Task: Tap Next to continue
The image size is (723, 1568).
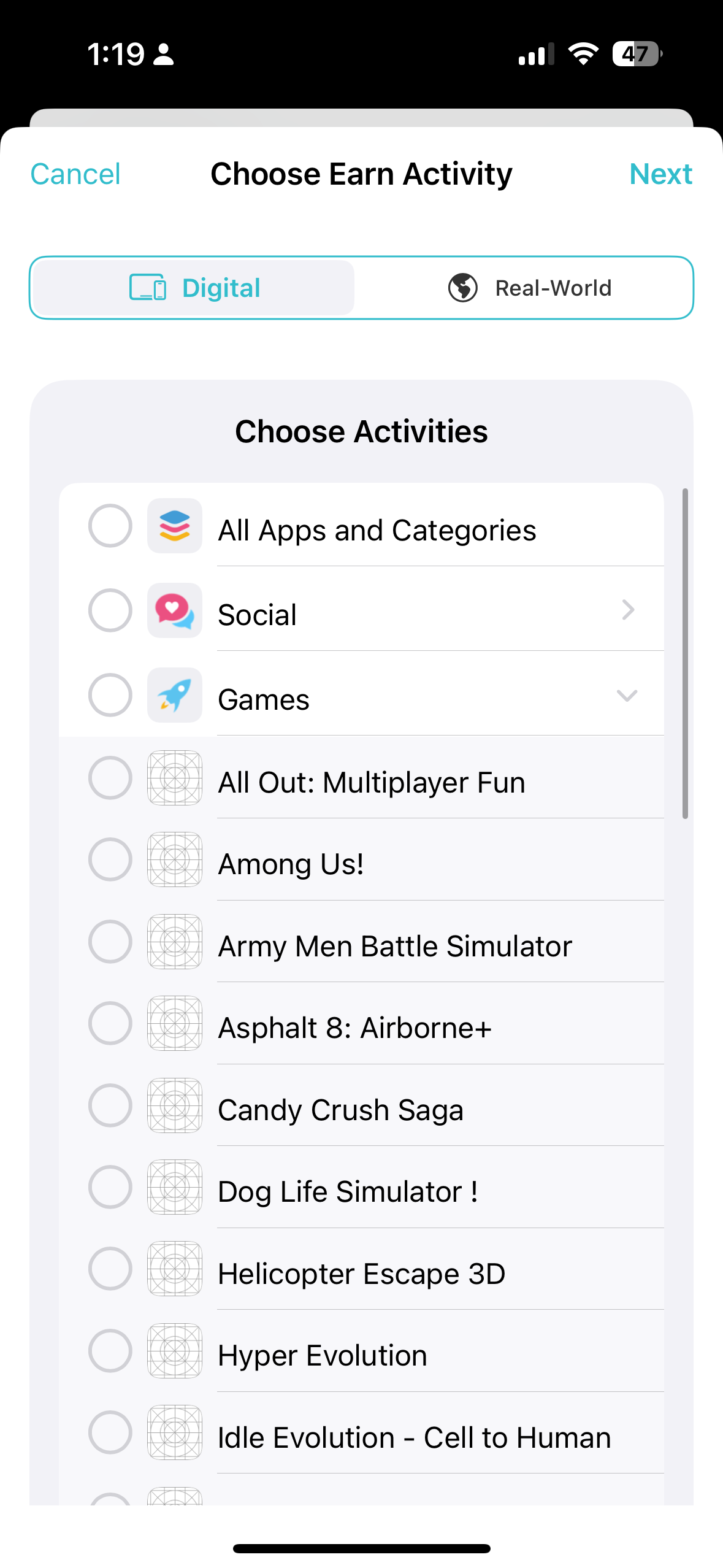Action: (660, 174)
